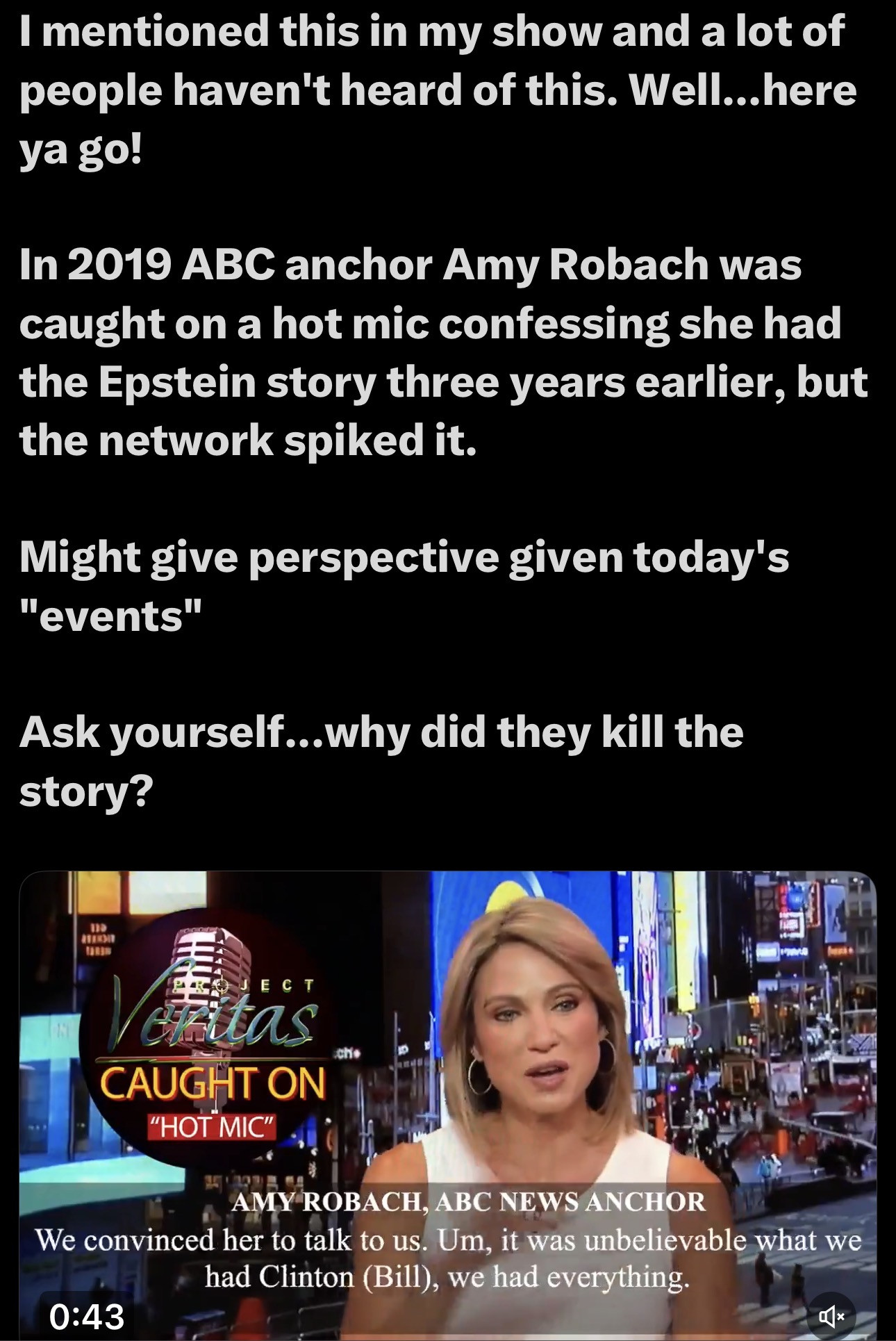Unmute the video sound
The width and height of the screenshot is (896, 1341).
pos(831,1315)
